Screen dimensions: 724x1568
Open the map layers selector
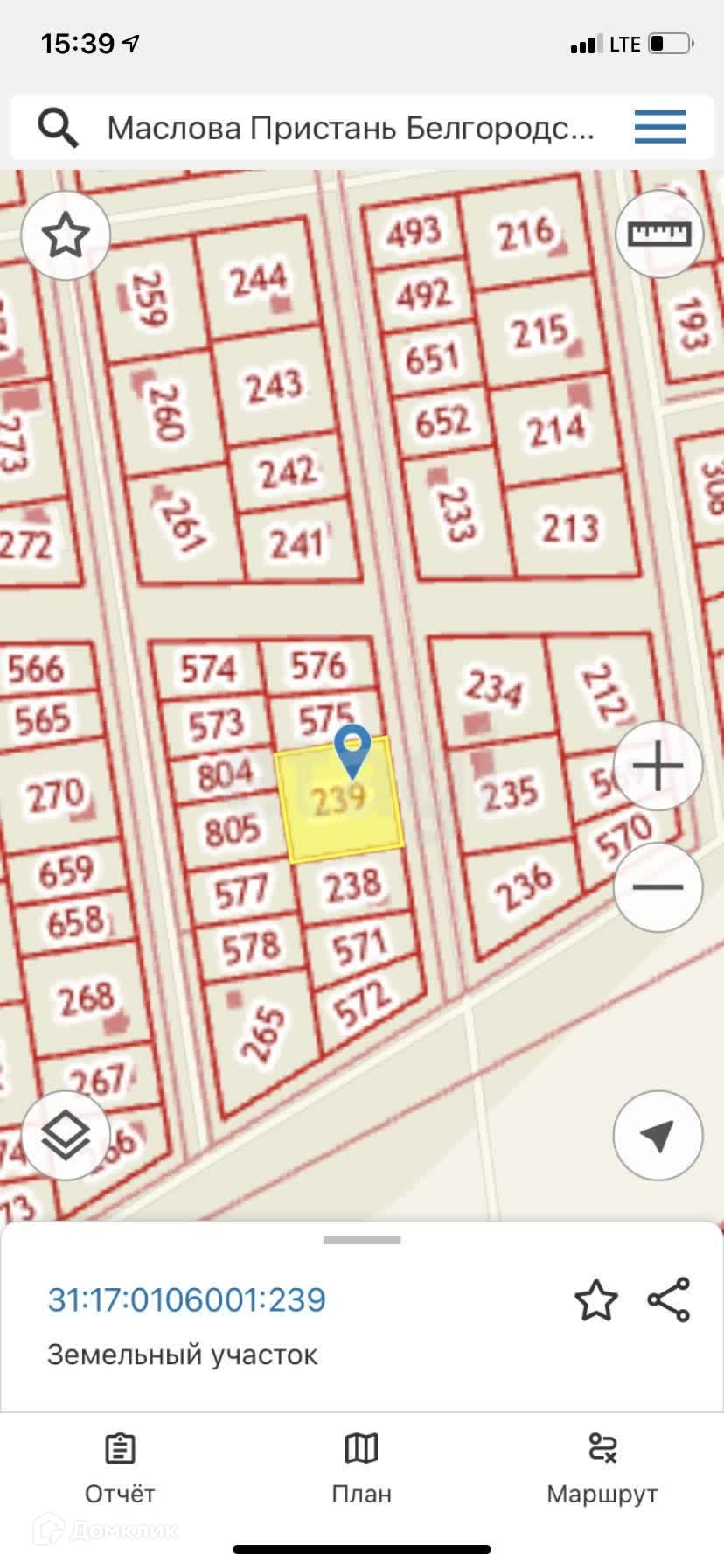click(x=66, y=1136)
